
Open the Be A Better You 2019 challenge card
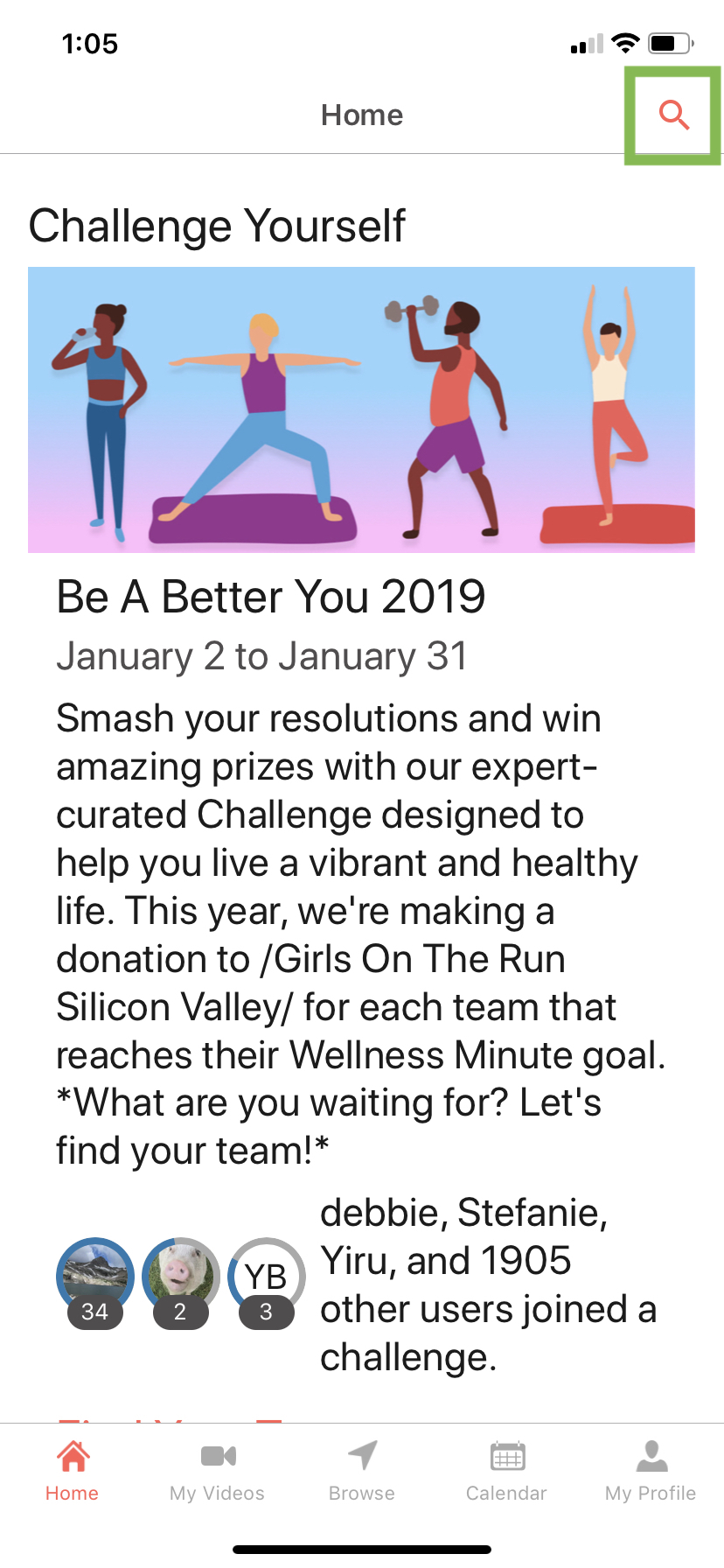coord(361,822)
